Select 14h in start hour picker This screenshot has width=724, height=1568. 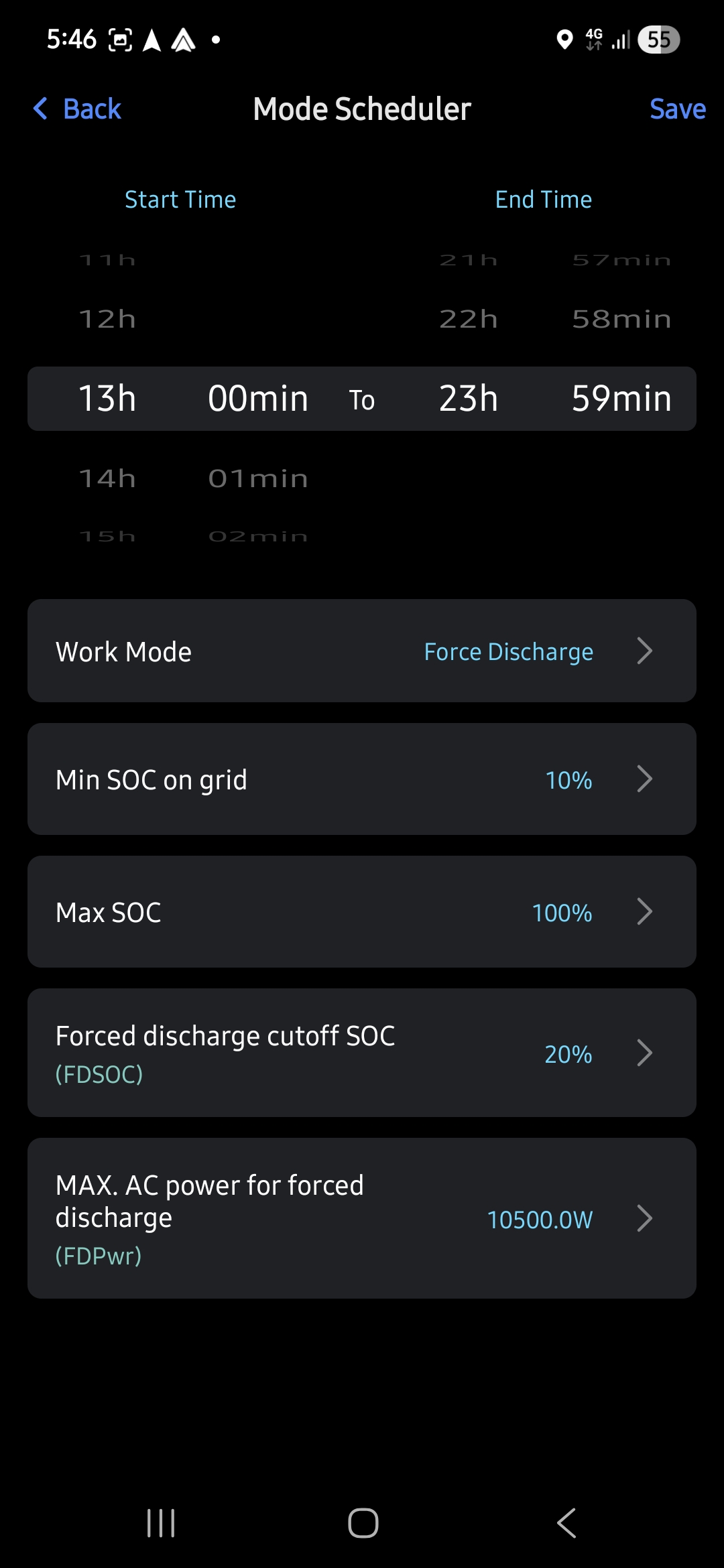click(x=107, y=478)
